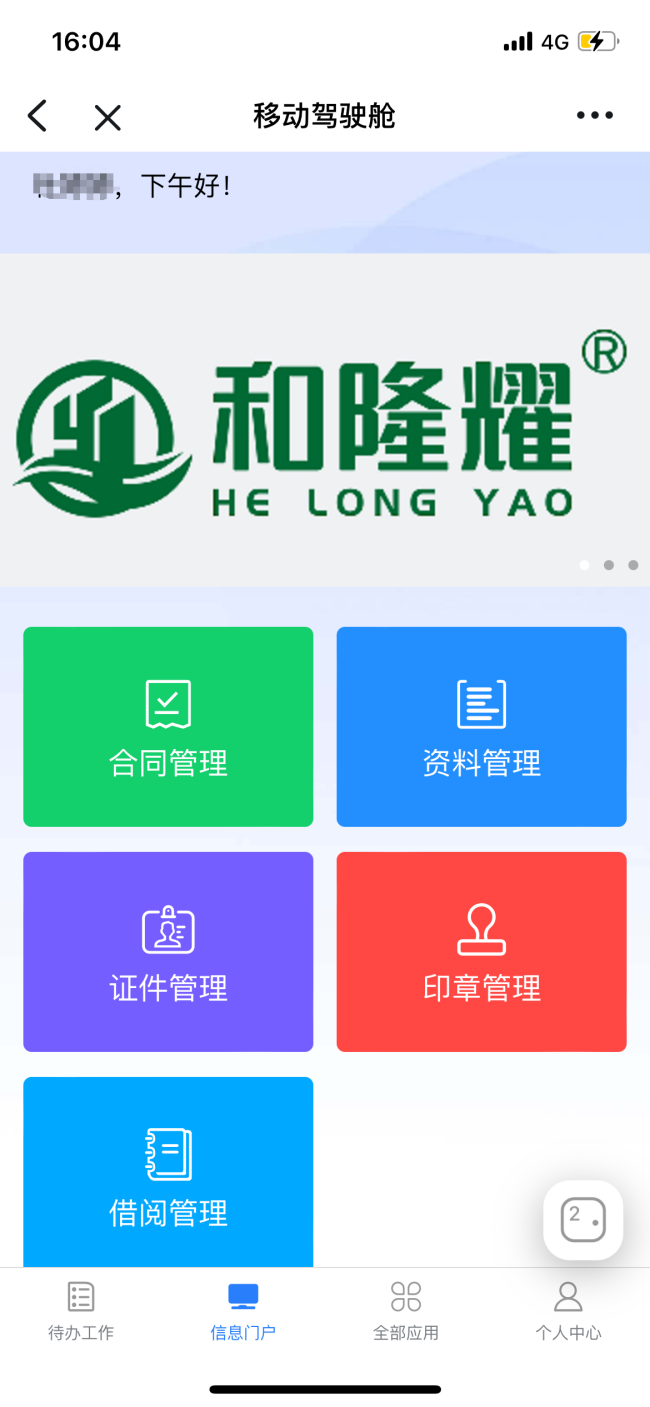Switch to the 全部应用 tab
Viewport: 650px width, 1407px height.
(406, 1310)
